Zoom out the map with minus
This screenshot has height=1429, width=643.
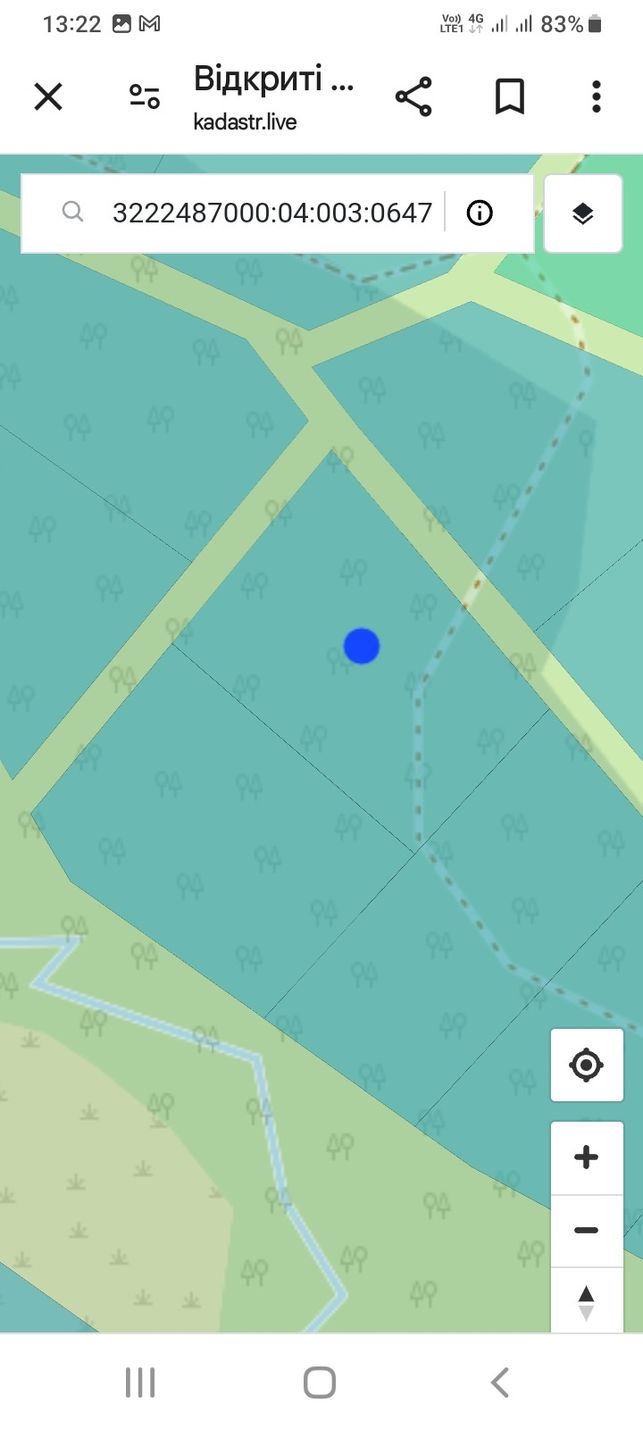(586, 1231)
